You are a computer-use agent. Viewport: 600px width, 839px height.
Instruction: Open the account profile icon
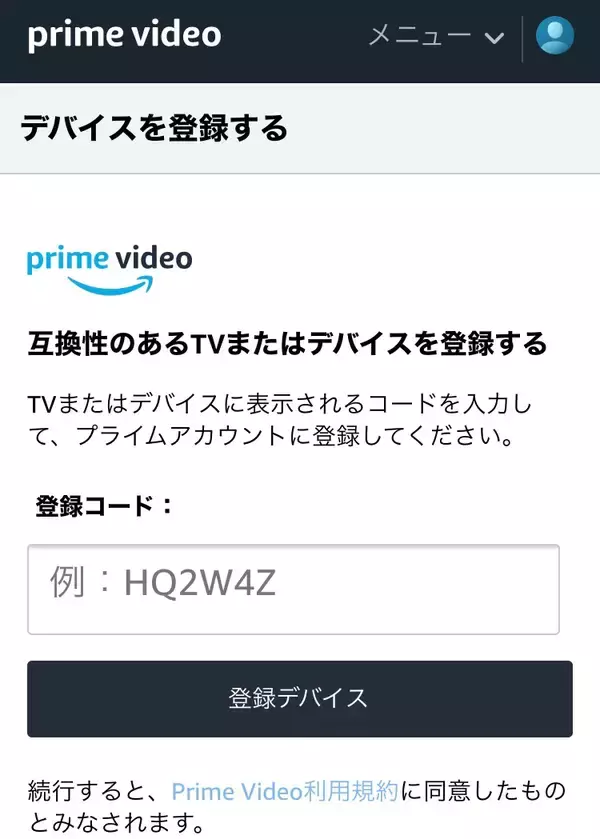554,36
